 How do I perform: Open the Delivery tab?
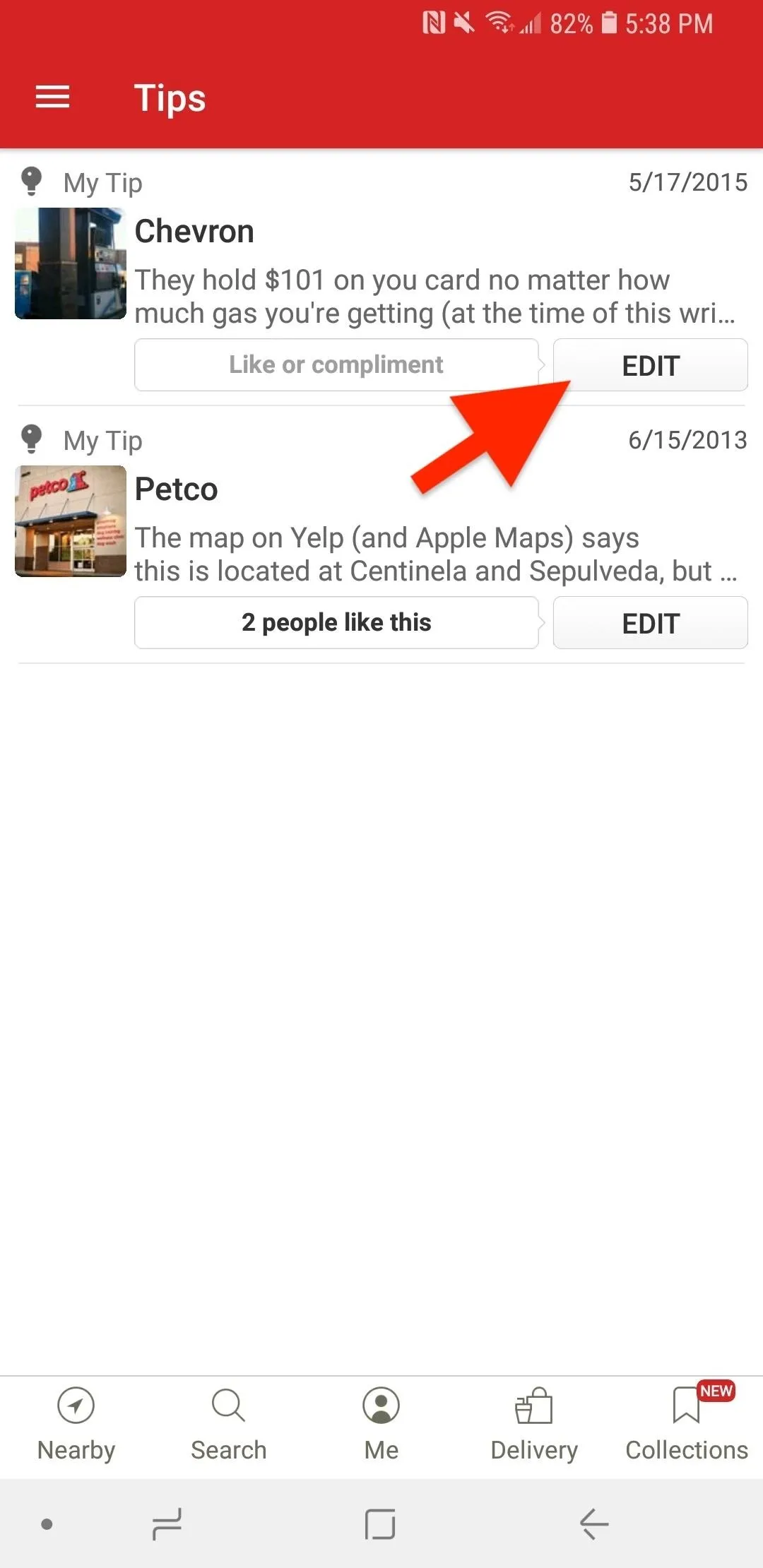pos(534,1425)
